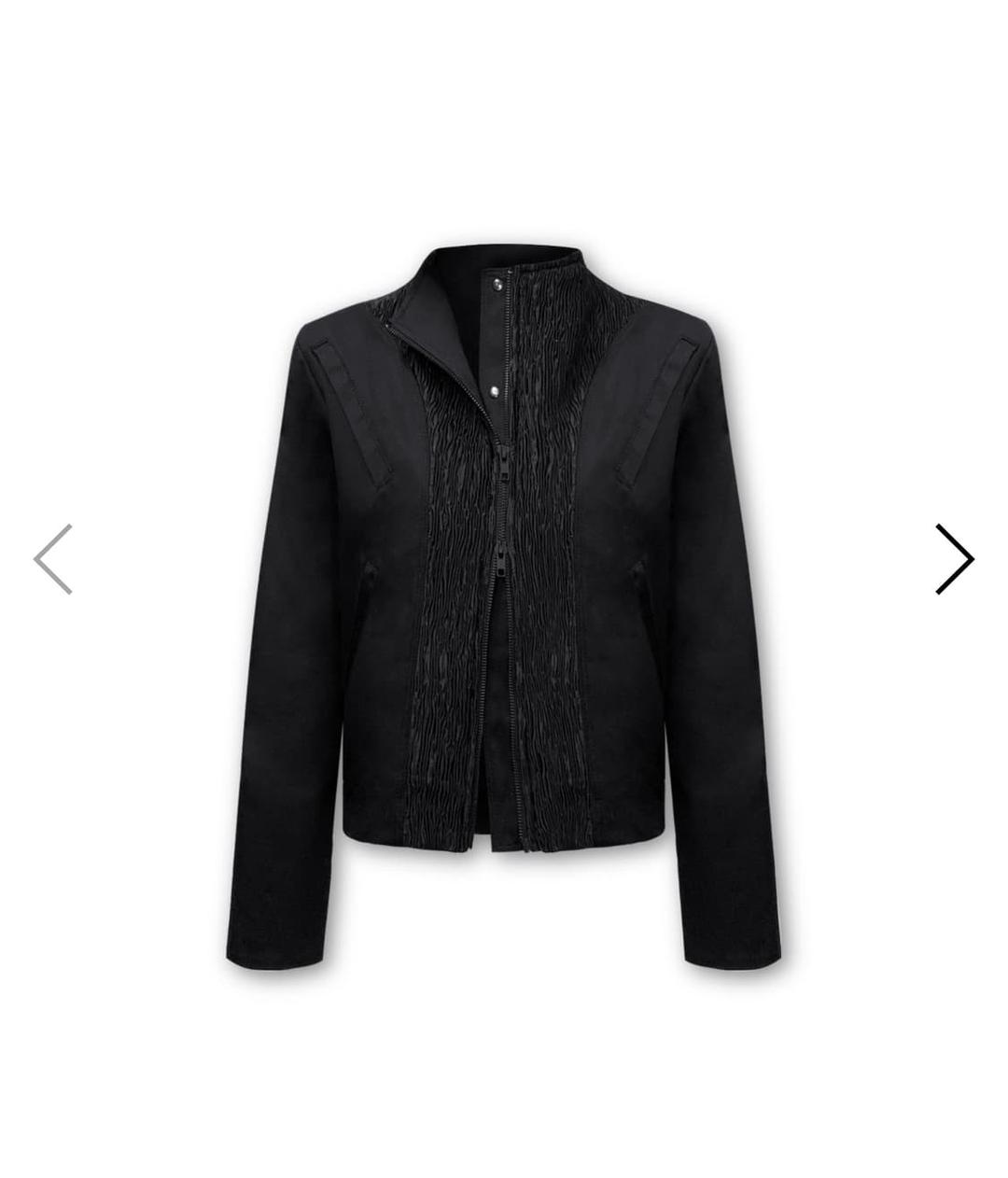Advance the carousel with the right chevron
The width and height of the screenshot is (1008, 1178).
tap(954, 558)
